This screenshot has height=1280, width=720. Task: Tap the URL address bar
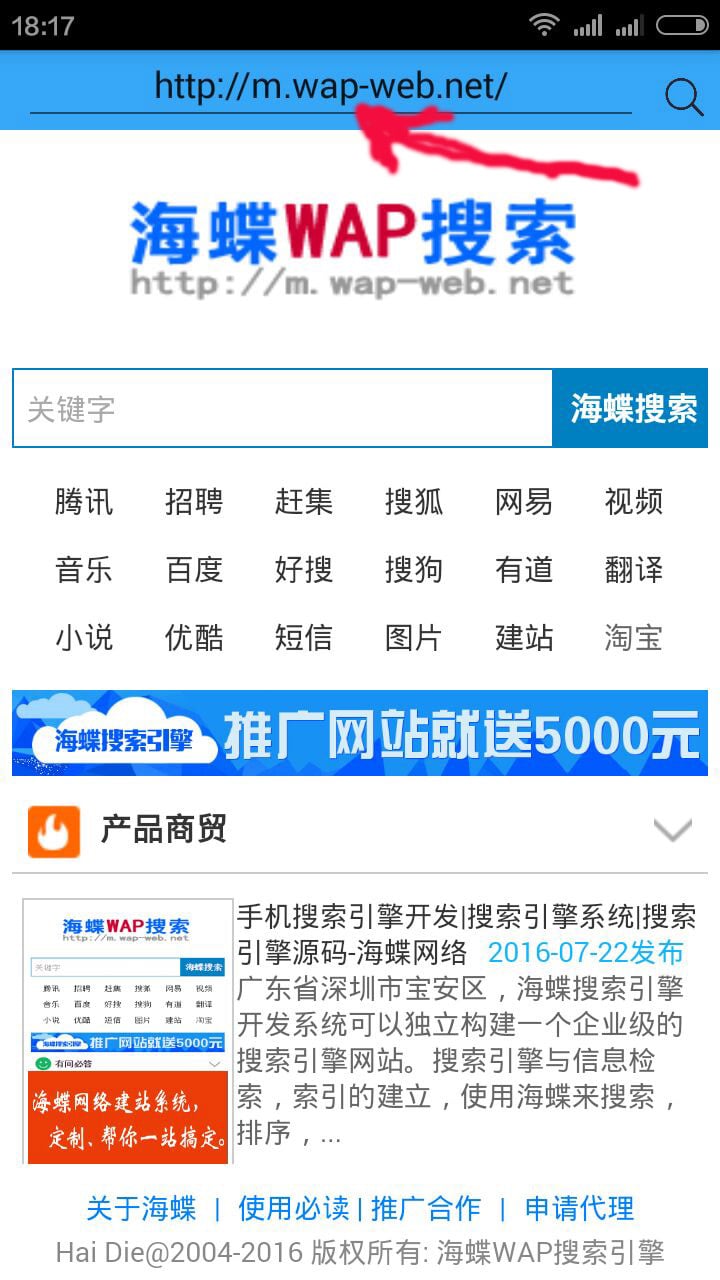coord(330,87)
